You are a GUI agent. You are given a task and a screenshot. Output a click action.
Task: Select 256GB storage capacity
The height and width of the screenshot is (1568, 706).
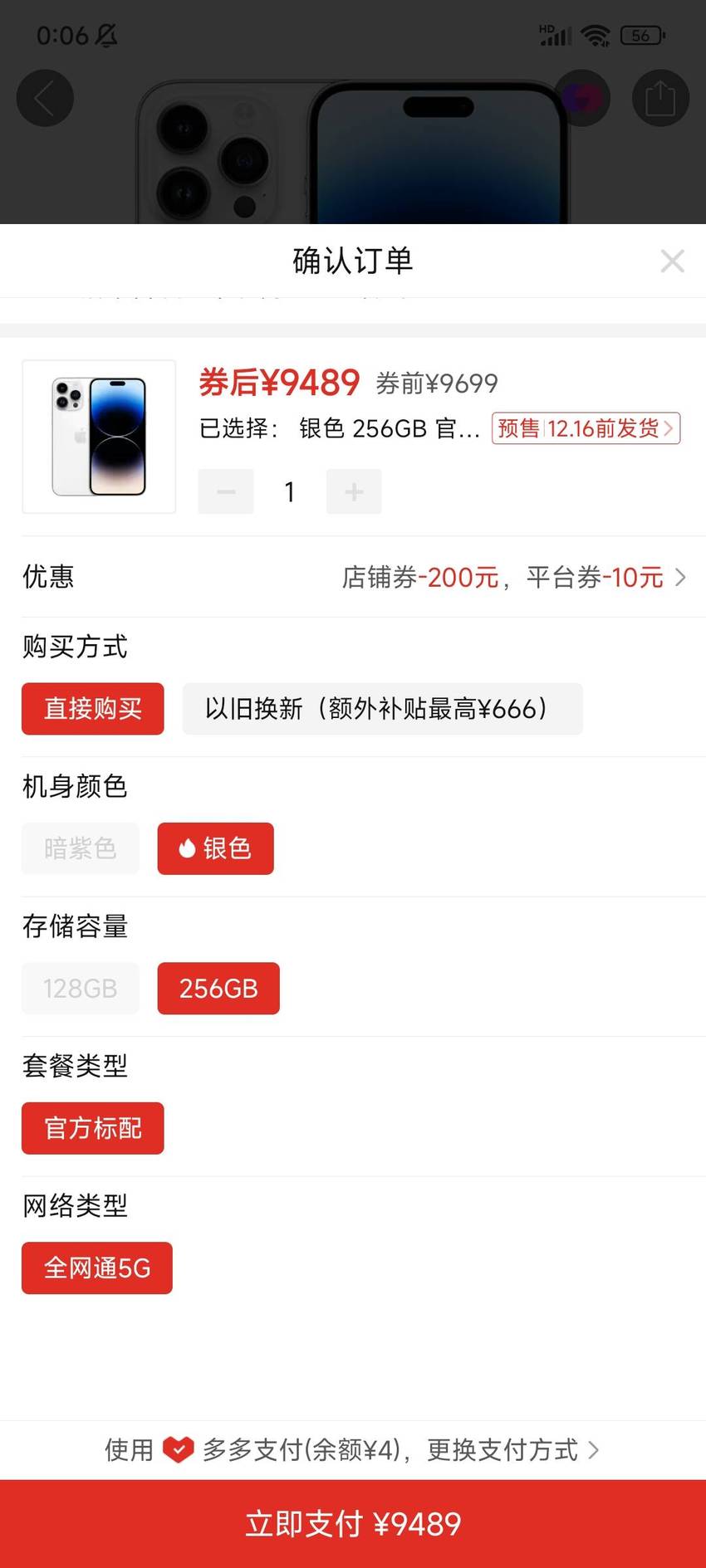[x=218, y=989]
